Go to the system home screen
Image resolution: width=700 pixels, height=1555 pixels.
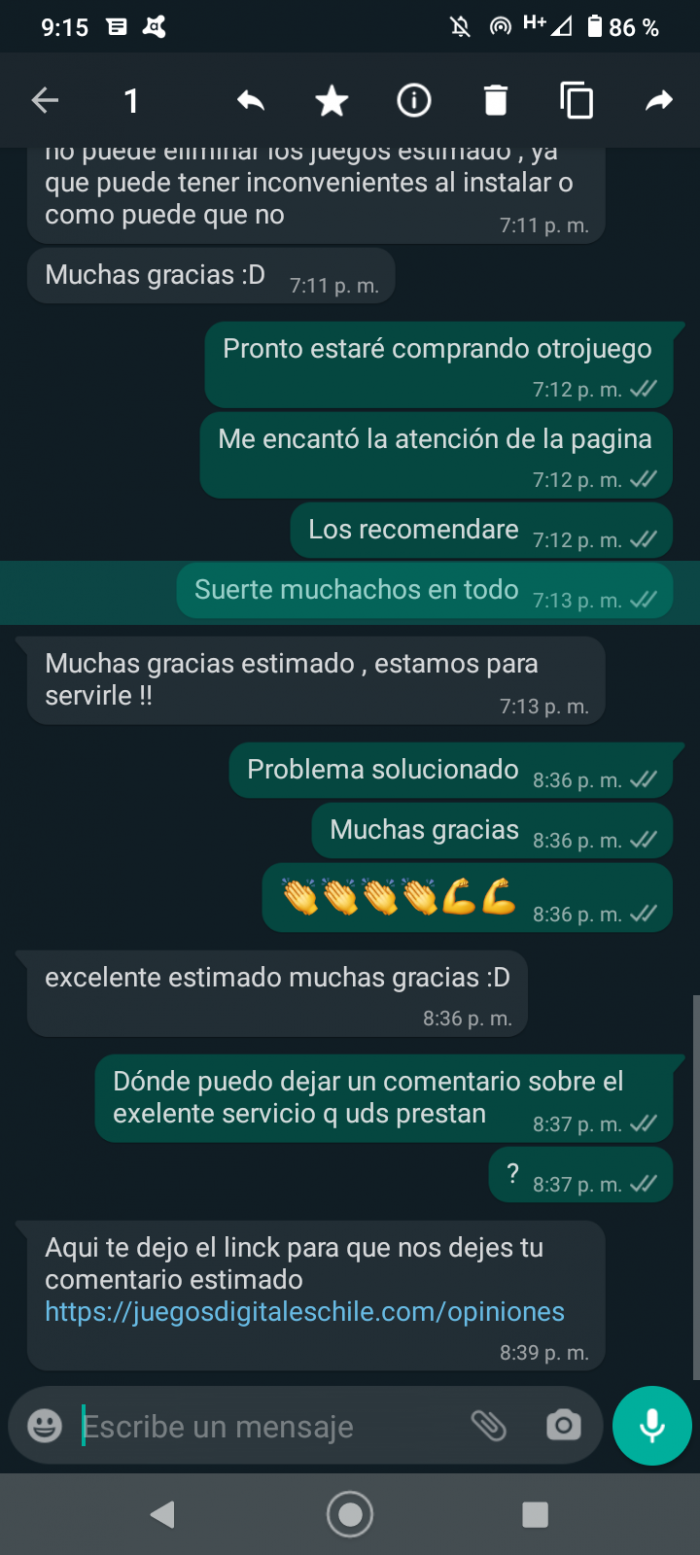350,1514
